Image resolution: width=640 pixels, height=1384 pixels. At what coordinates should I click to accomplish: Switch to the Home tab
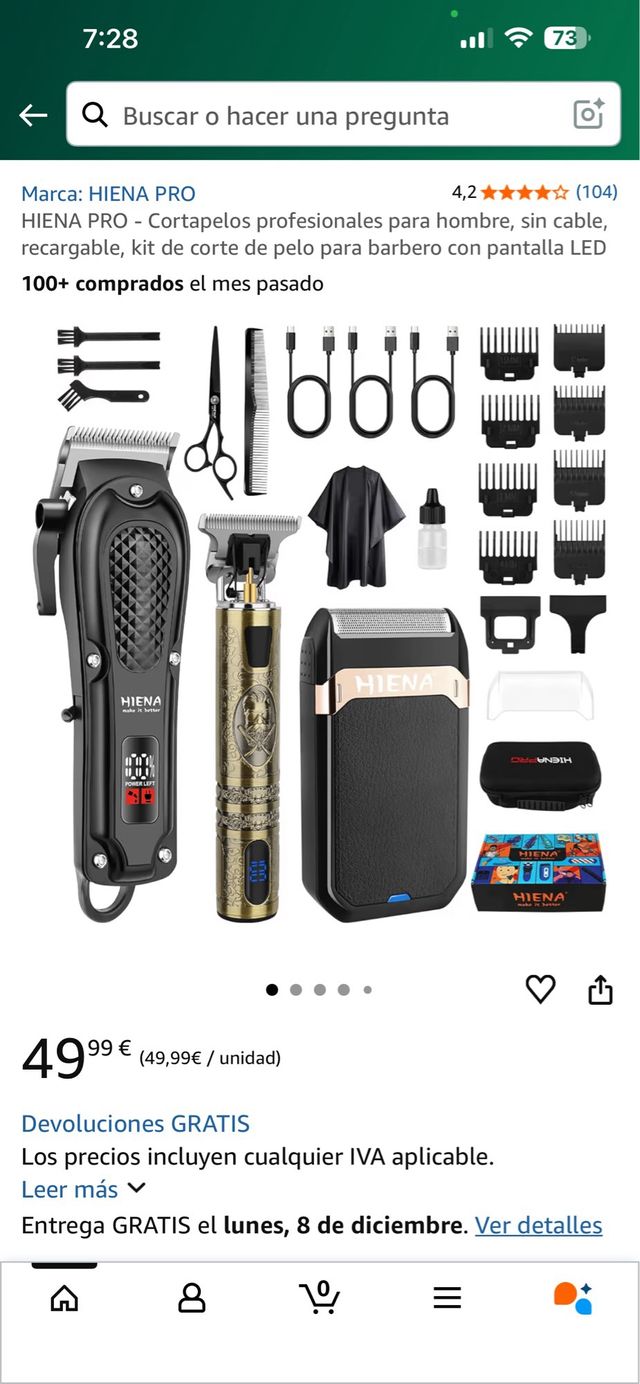point(64,1298)
